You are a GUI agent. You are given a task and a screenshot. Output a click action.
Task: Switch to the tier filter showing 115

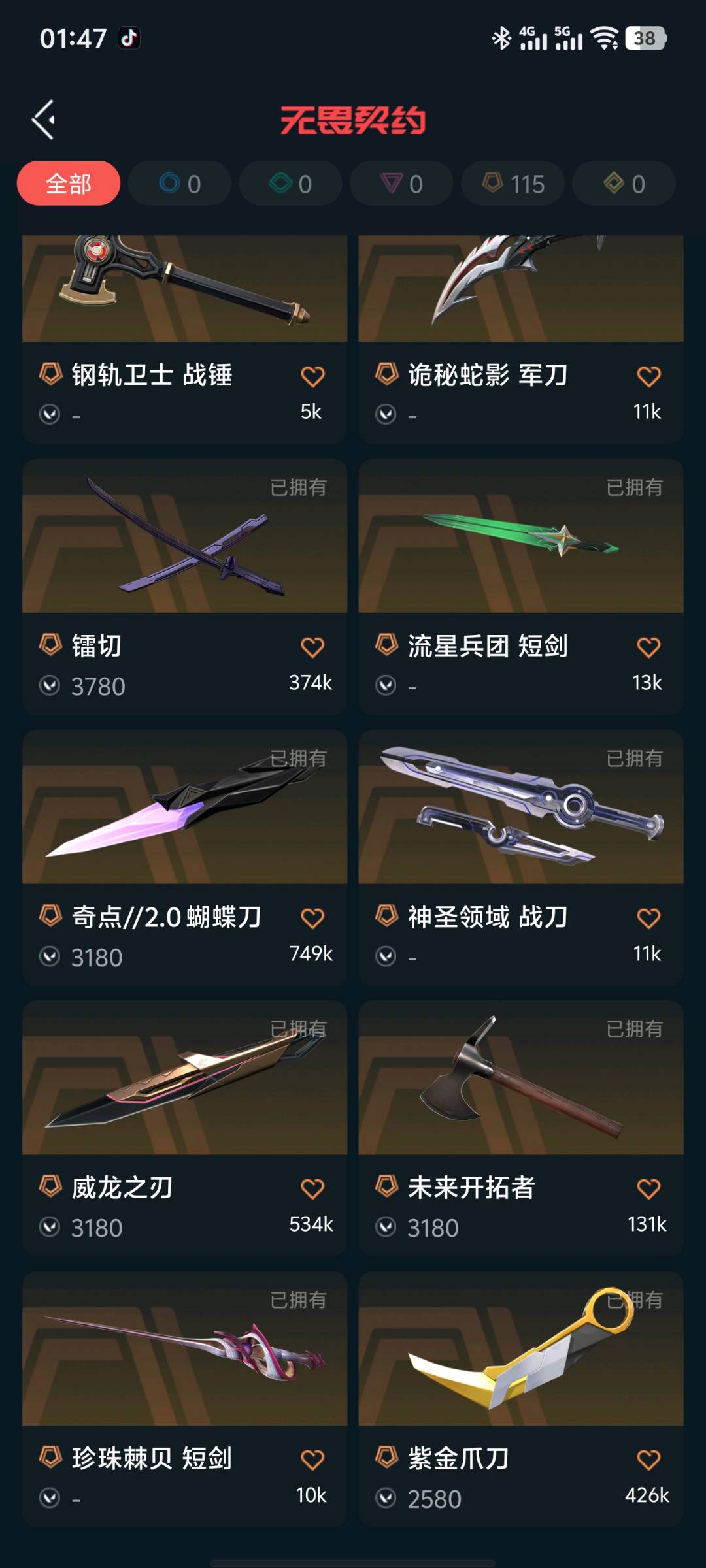click(513, 184)
